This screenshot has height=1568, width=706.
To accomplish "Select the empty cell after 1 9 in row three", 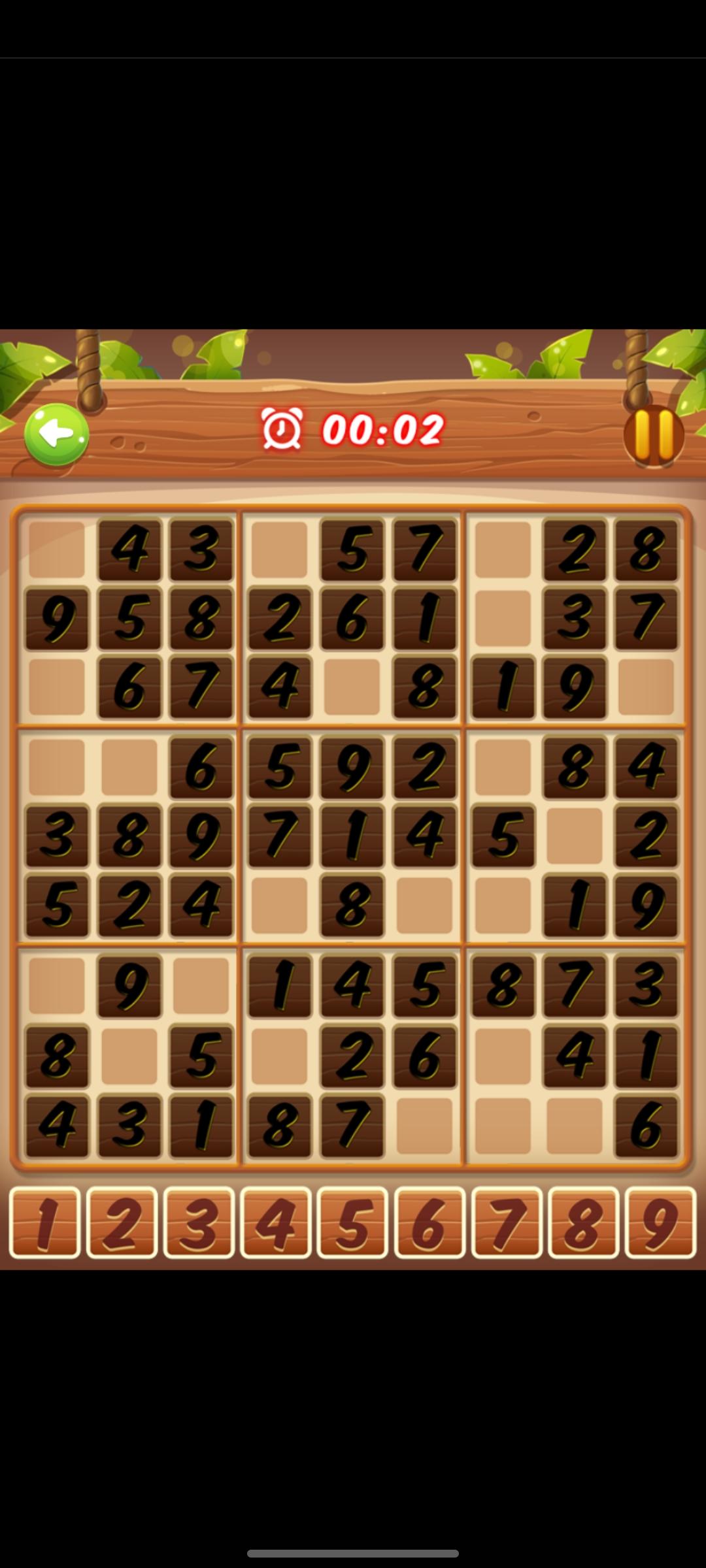I will pyautogui.click(x=647, y=687).
